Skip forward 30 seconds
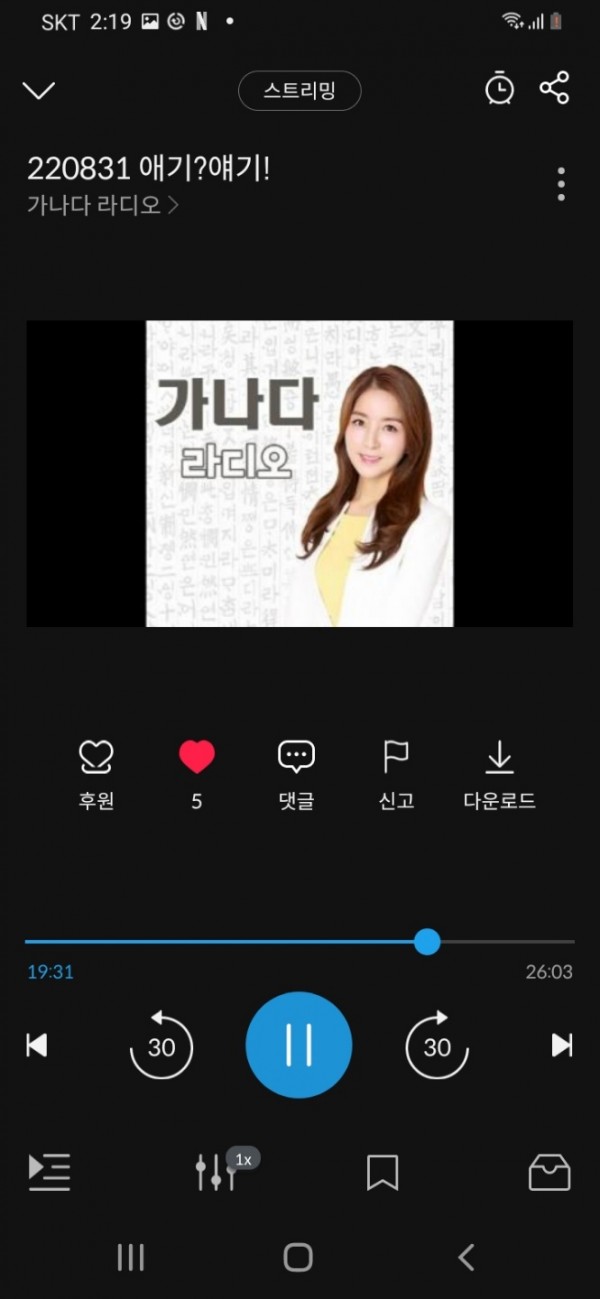 (x=437, y=1045)
